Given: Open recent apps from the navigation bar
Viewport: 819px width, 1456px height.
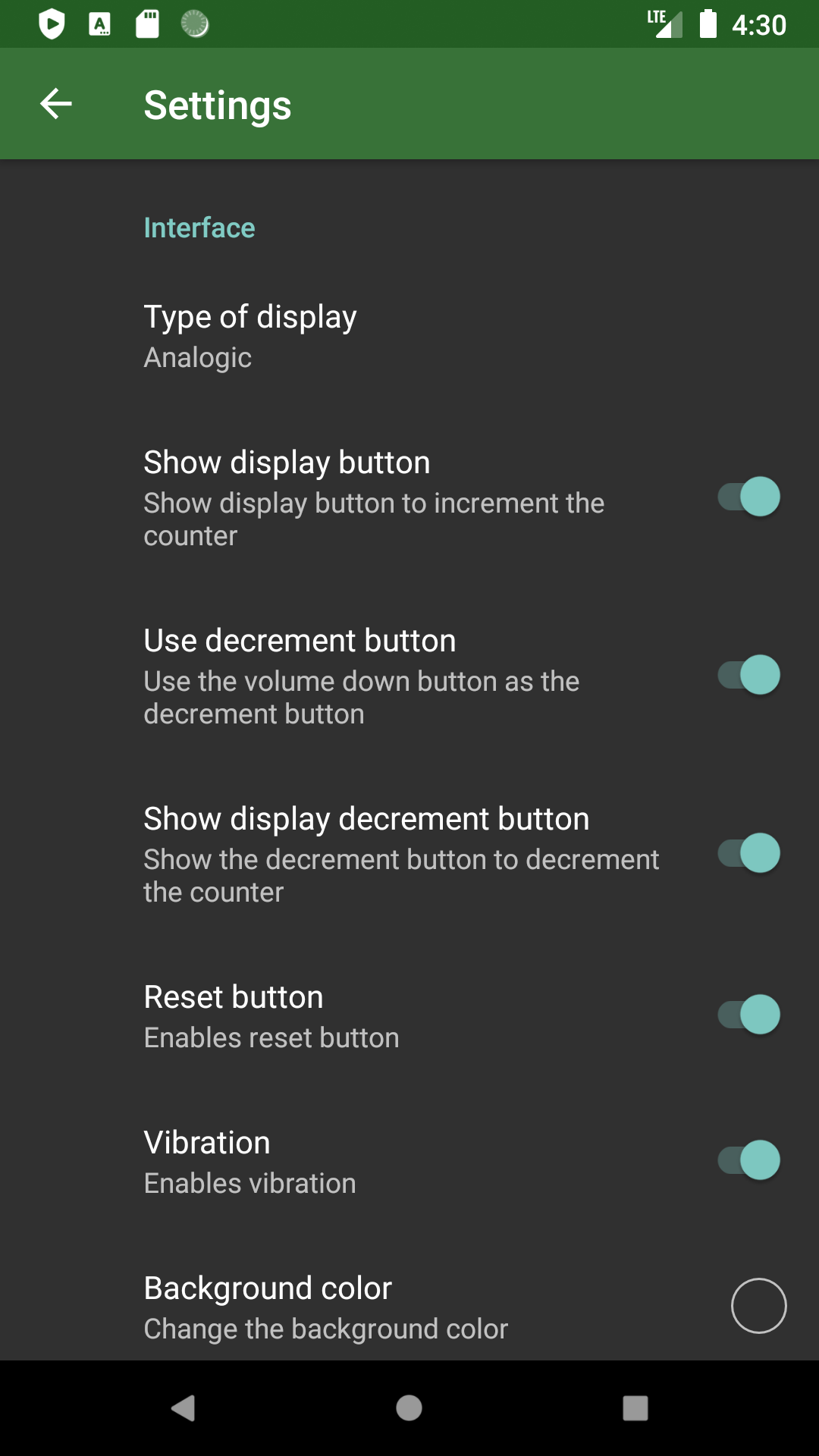Looking at the screenshot, I should coord(635,1408).
